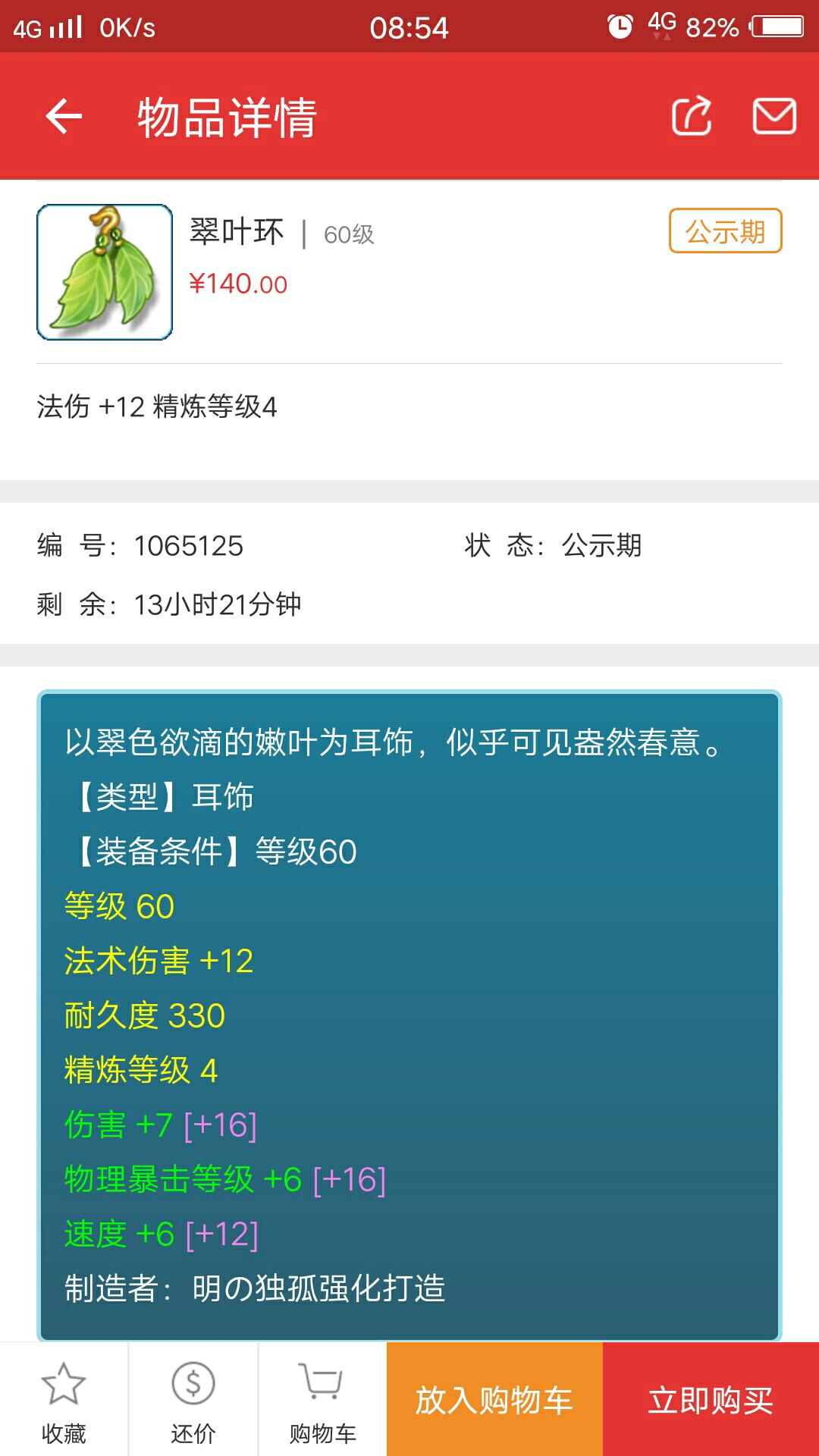Screen dimensions: 819x1456
Task: Tap the 翠叶环 item image
Action: pos(105,272)
